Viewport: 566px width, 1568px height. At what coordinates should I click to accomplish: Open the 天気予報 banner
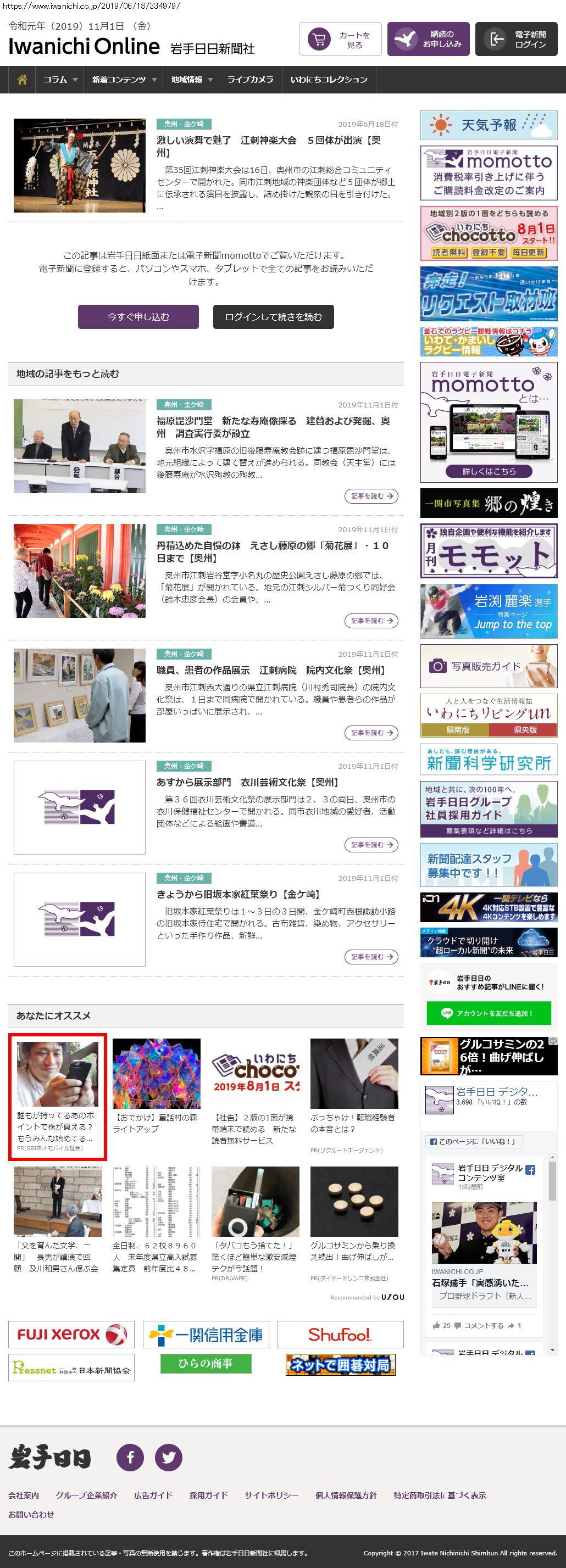pyautogui.click(x=489, y=125)
